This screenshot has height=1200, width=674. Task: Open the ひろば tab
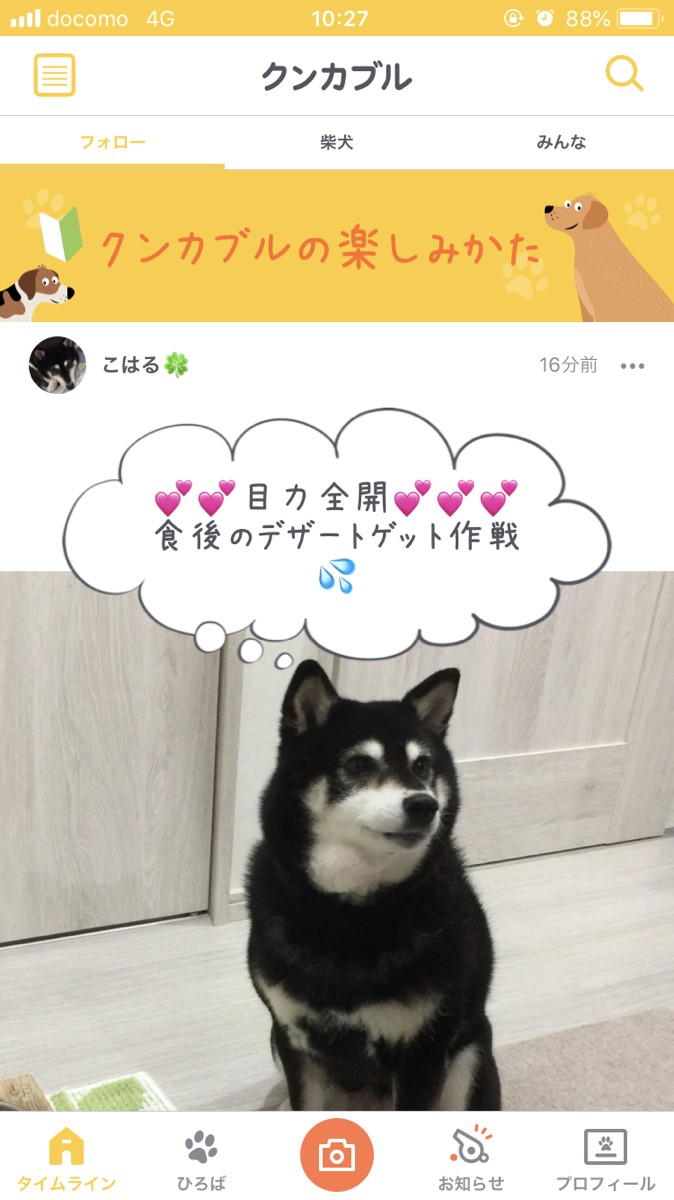point(201,1158)
